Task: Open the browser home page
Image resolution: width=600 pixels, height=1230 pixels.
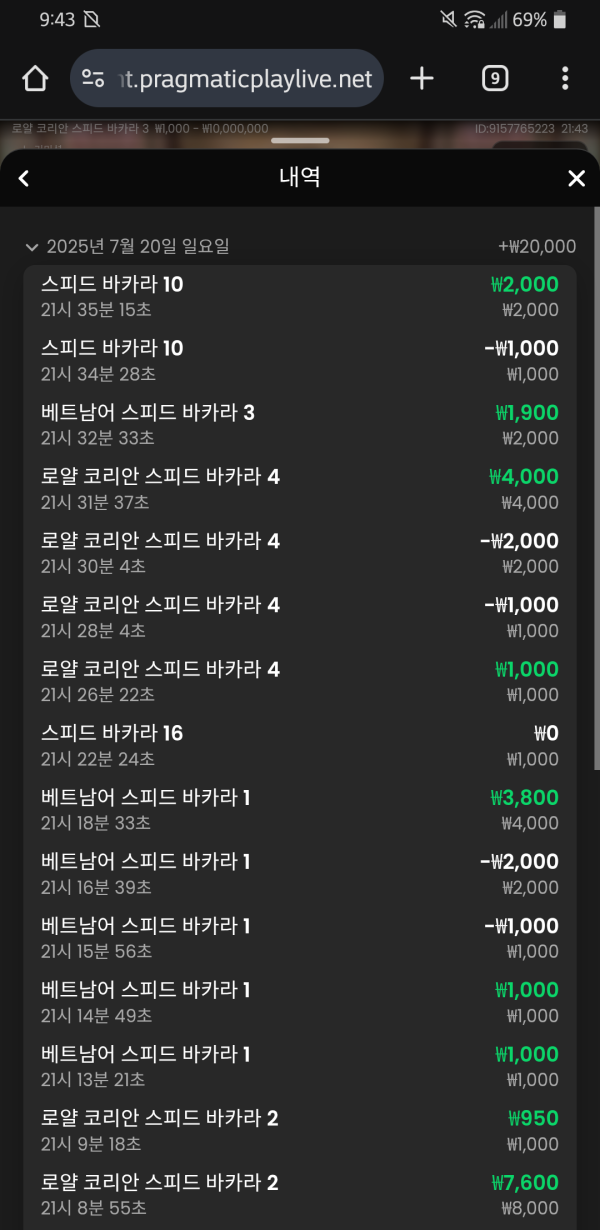Action: coord(35,78)
